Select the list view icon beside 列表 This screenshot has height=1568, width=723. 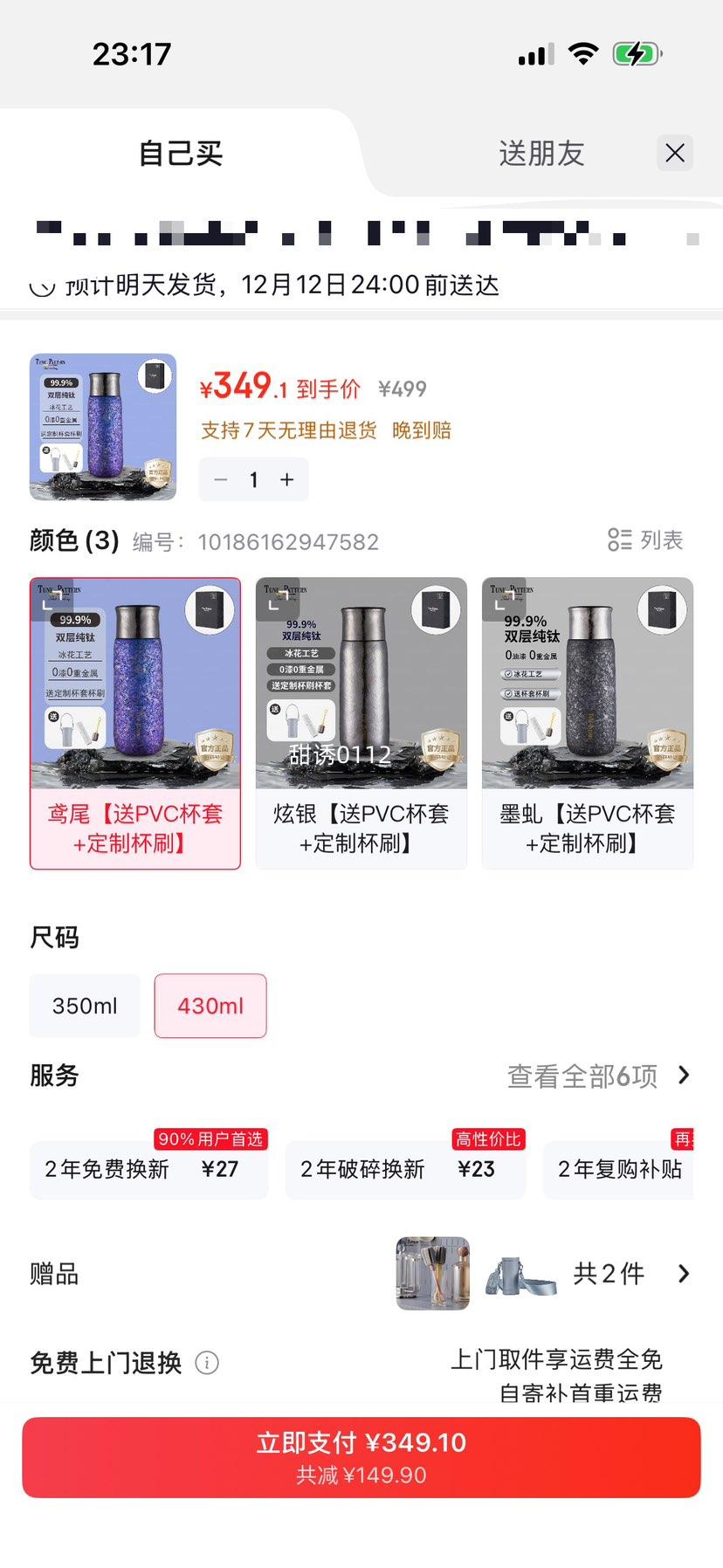(x=621, y=541)
